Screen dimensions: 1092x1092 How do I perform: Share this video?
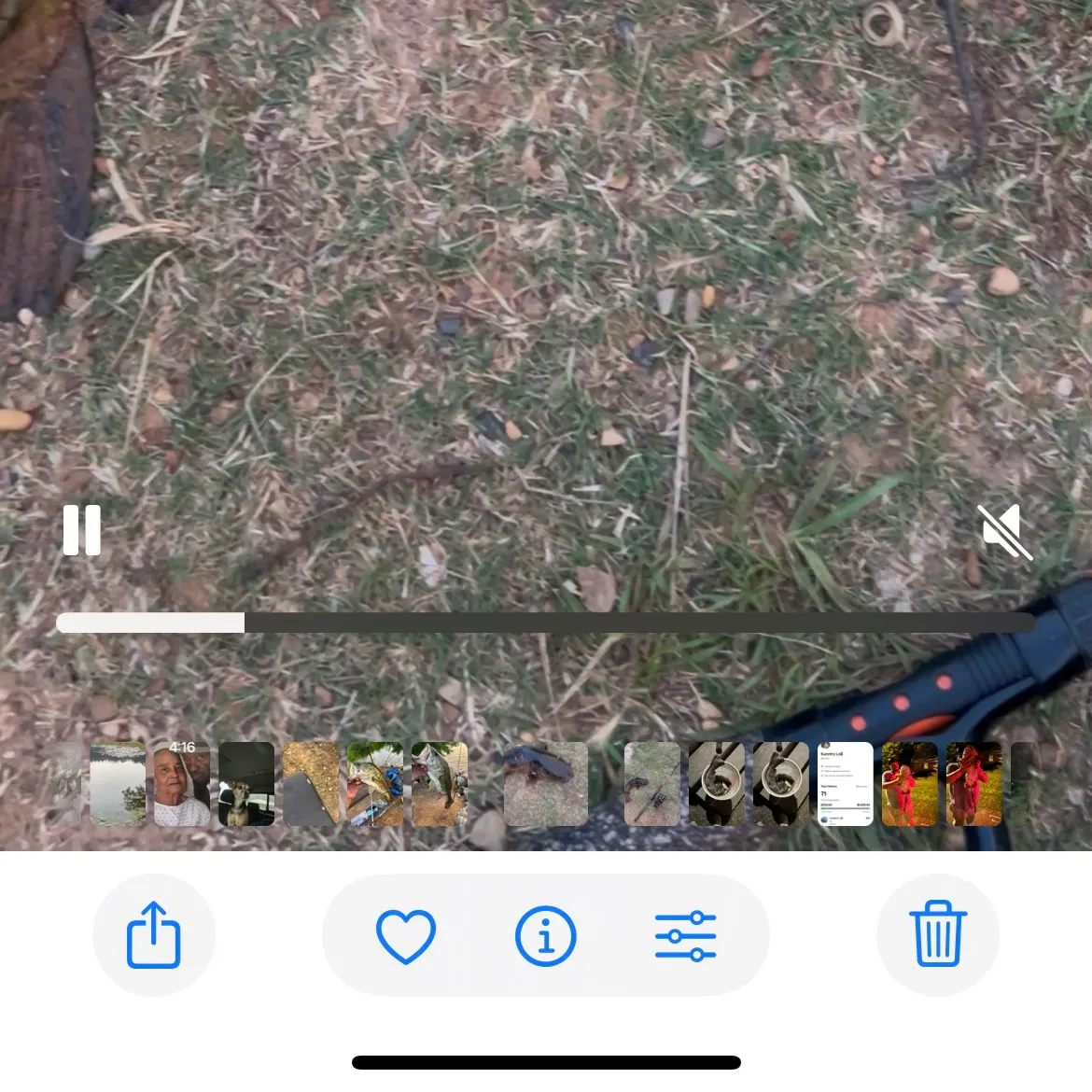(x=154, y=934)
